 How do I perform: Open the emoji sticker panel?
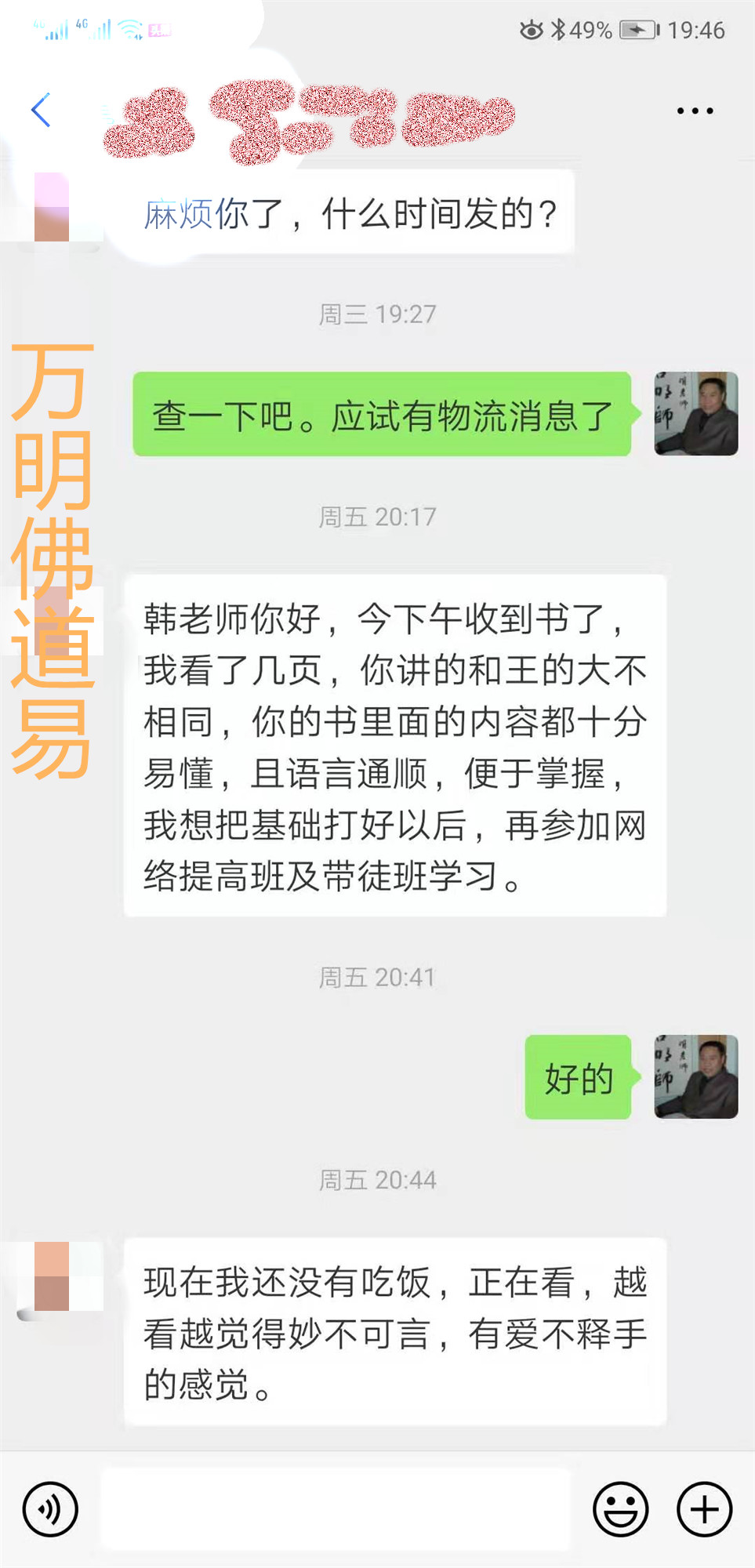coord(620,1508)
